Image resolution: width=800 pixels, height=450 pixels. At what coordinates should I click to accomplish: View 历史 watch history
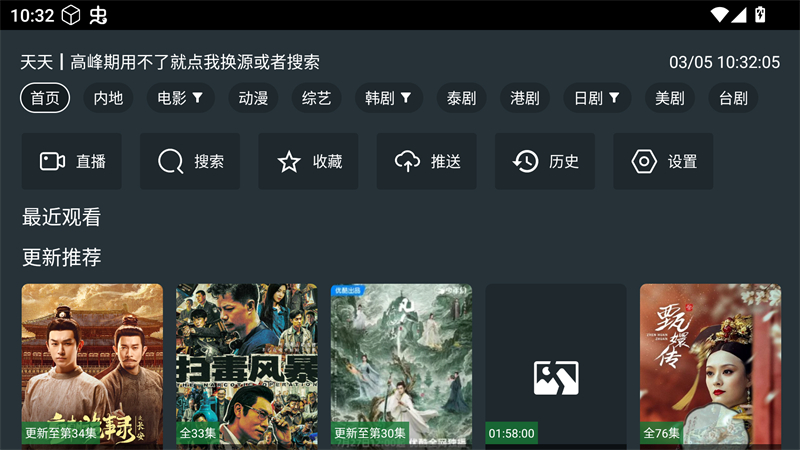click(x=545, y=161)
